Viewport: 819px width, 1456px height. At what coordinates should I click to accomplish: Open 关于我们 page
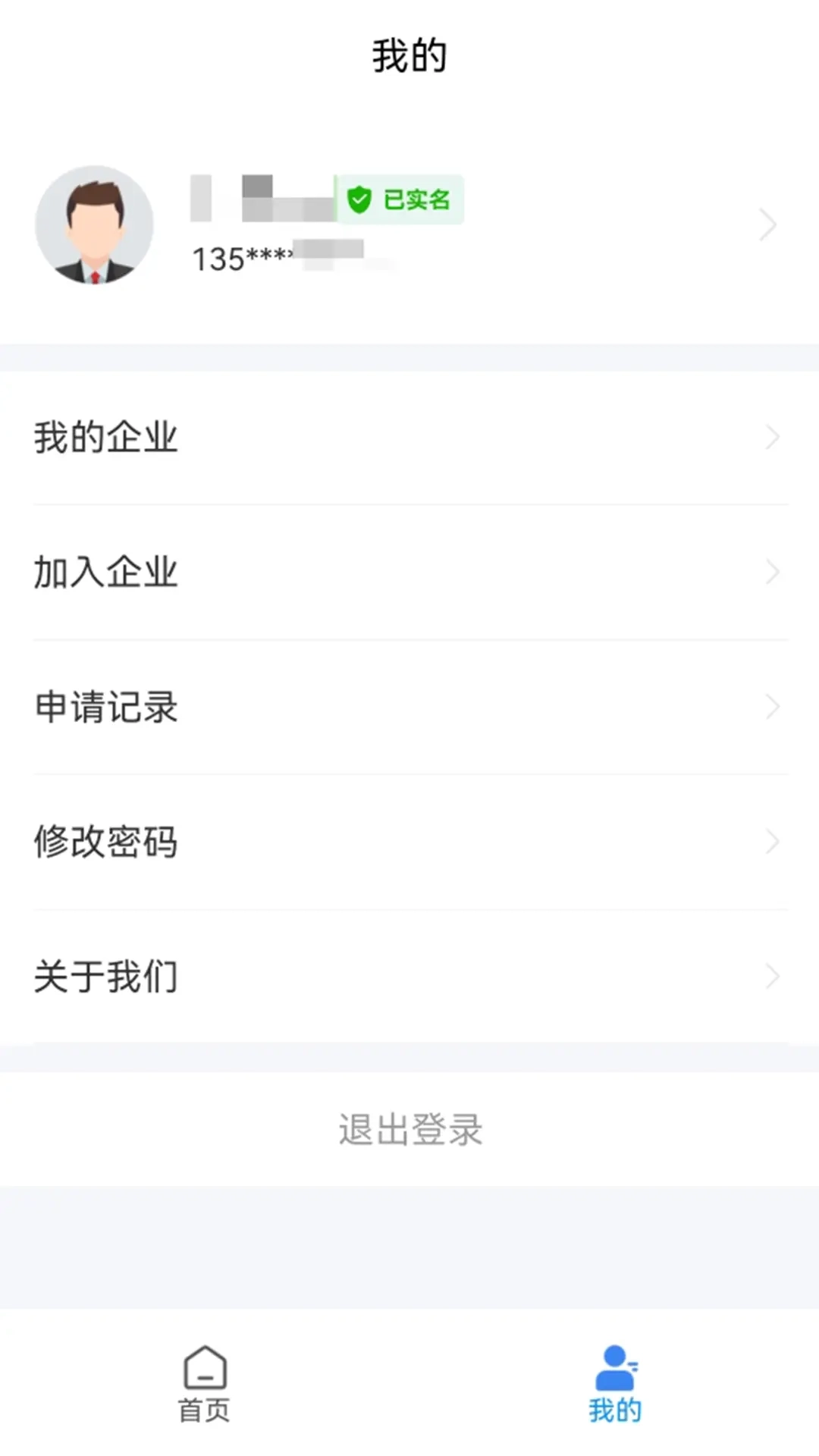(104, 977)
